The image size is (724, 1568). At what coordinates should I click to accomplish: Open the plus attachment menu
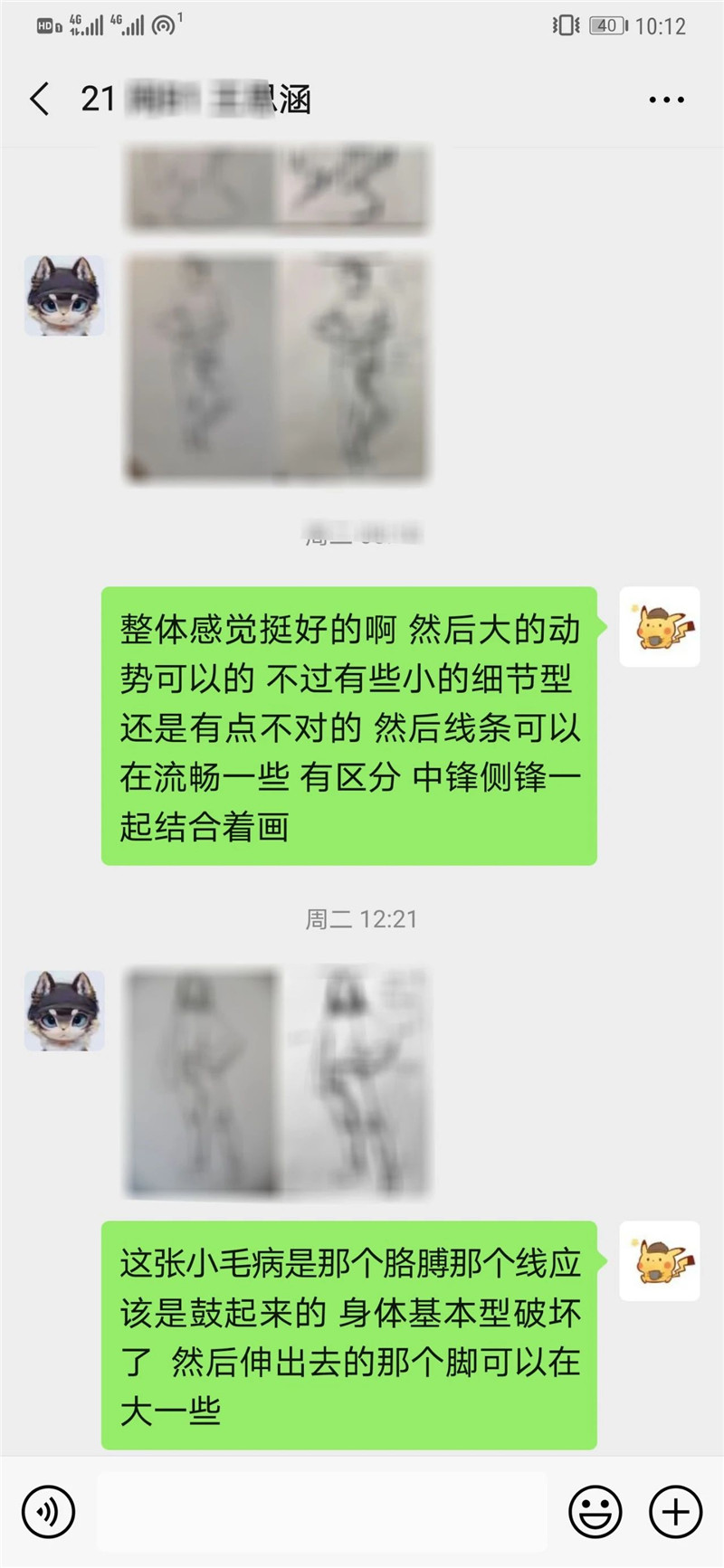click(675, 1511)
